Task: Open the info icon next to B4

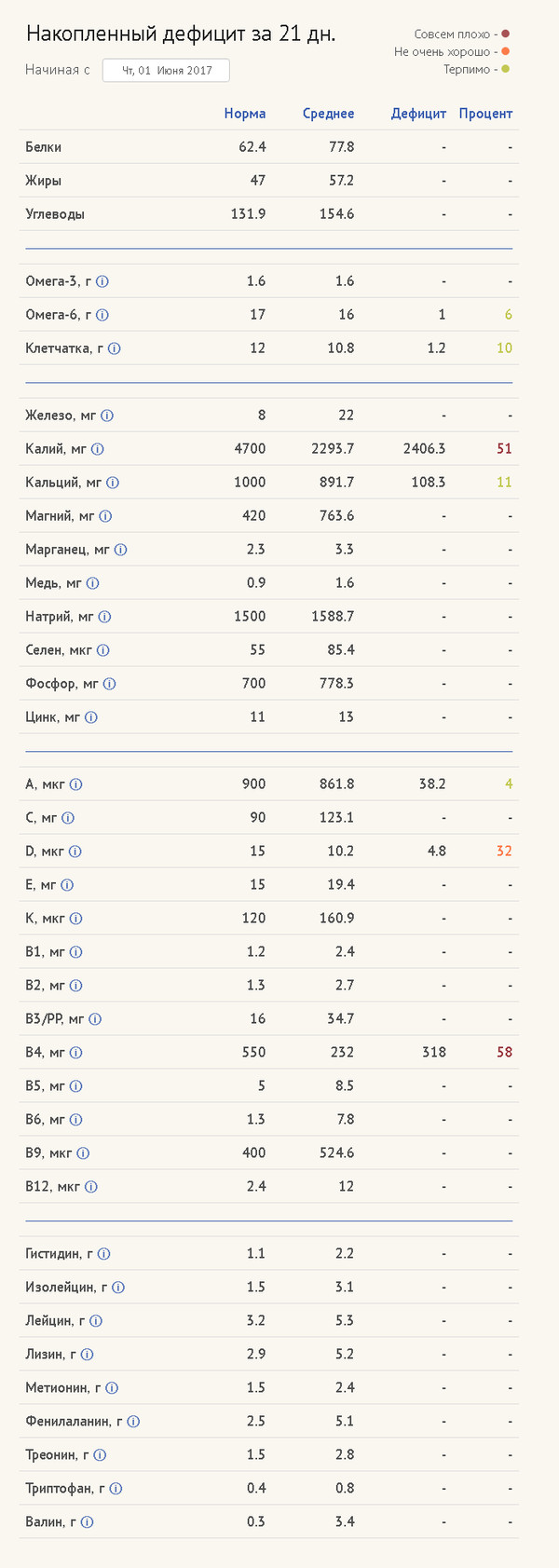Action: click(76, 1053)
